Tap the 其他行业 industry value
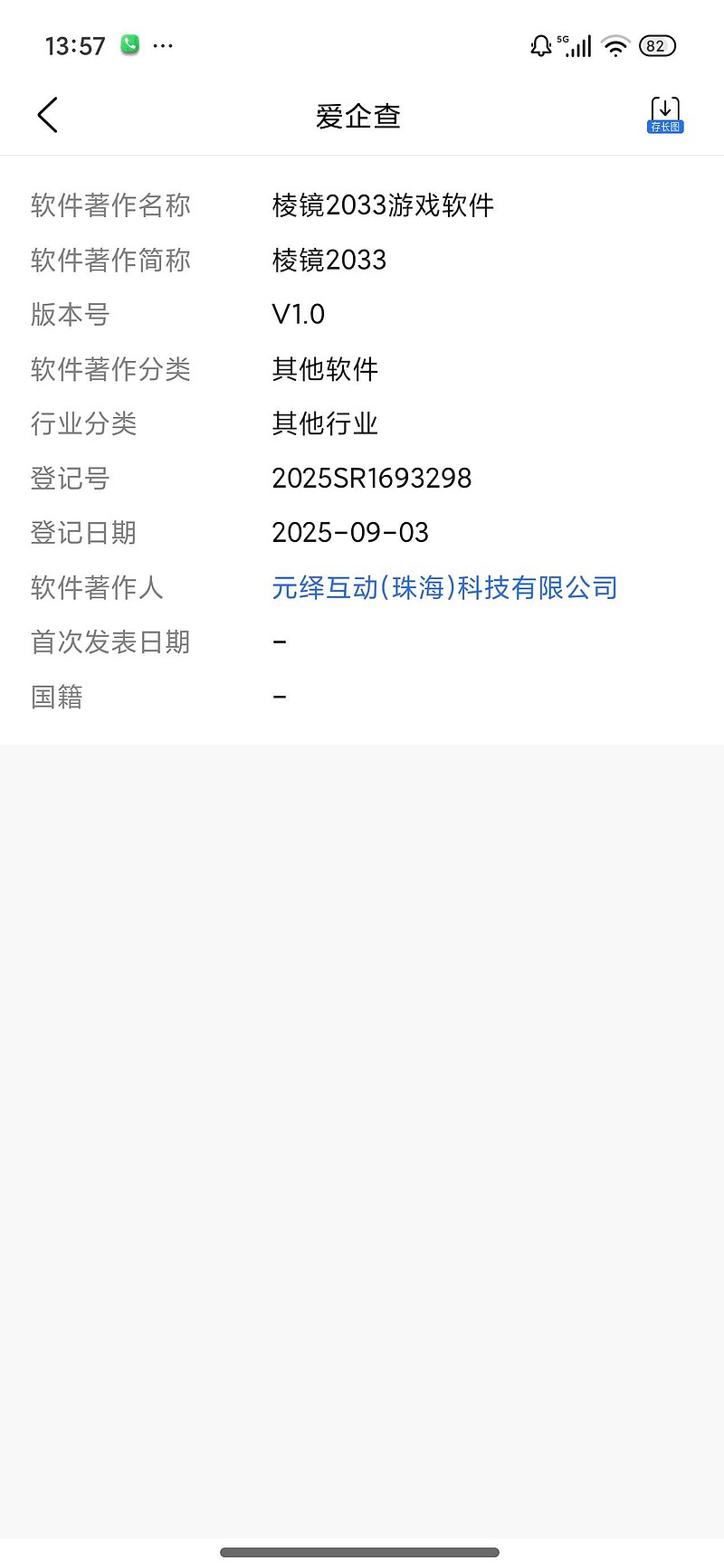 [x=326, y=423]
